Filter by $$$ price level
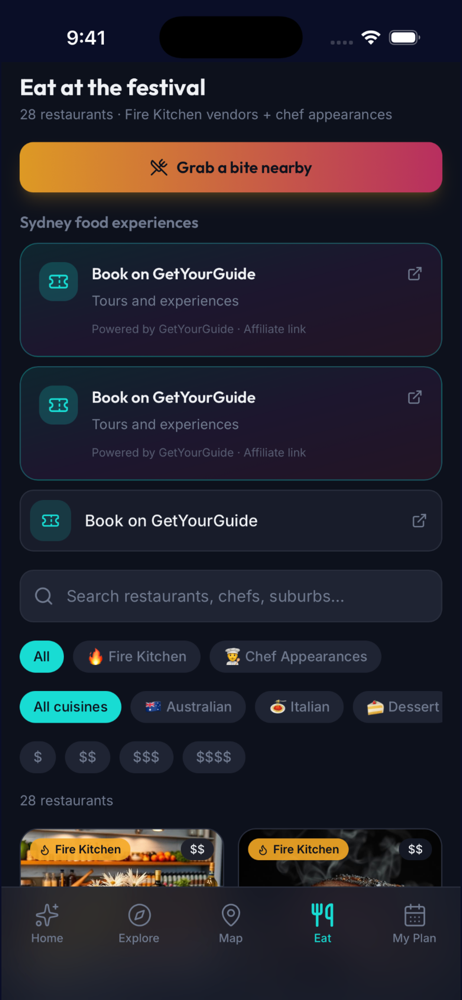The height and width of the screenshot is (1000, 462). [146, 757]
